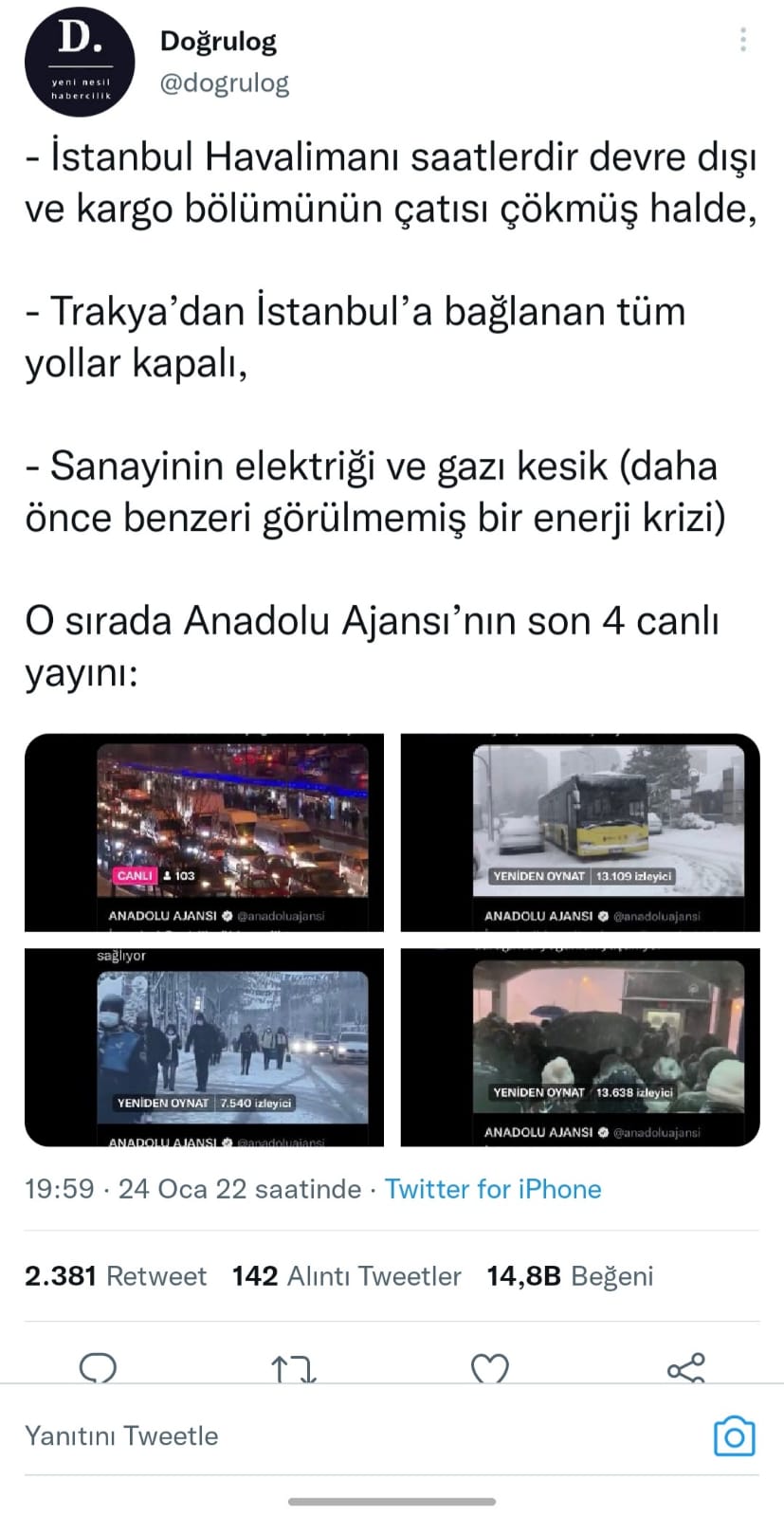Open the image with 13.638 izleyici
This screenshot has width=784, height=1517.
[x=580, y=1047]
